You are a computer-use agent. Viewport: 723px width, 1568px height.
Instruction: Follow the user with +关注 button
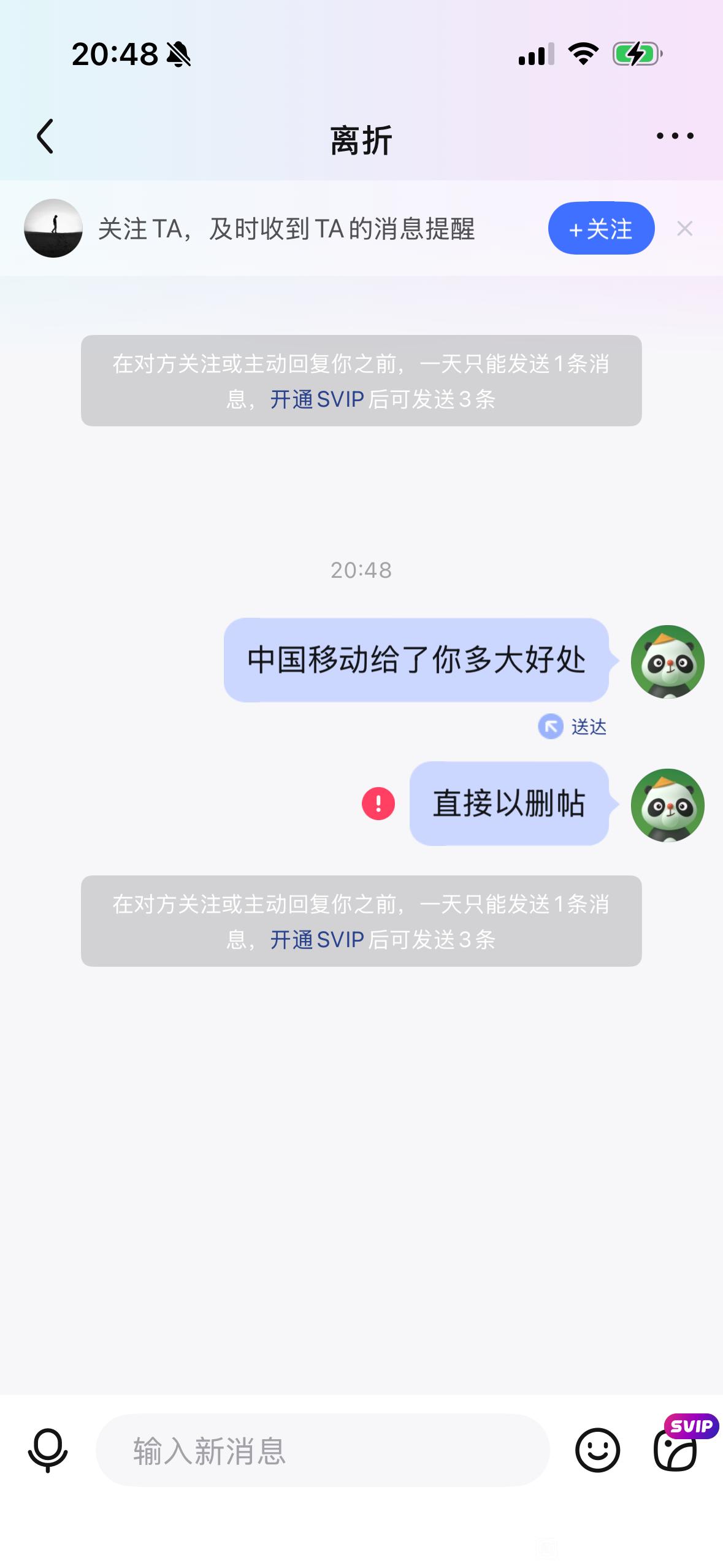[x=601, y=229]
